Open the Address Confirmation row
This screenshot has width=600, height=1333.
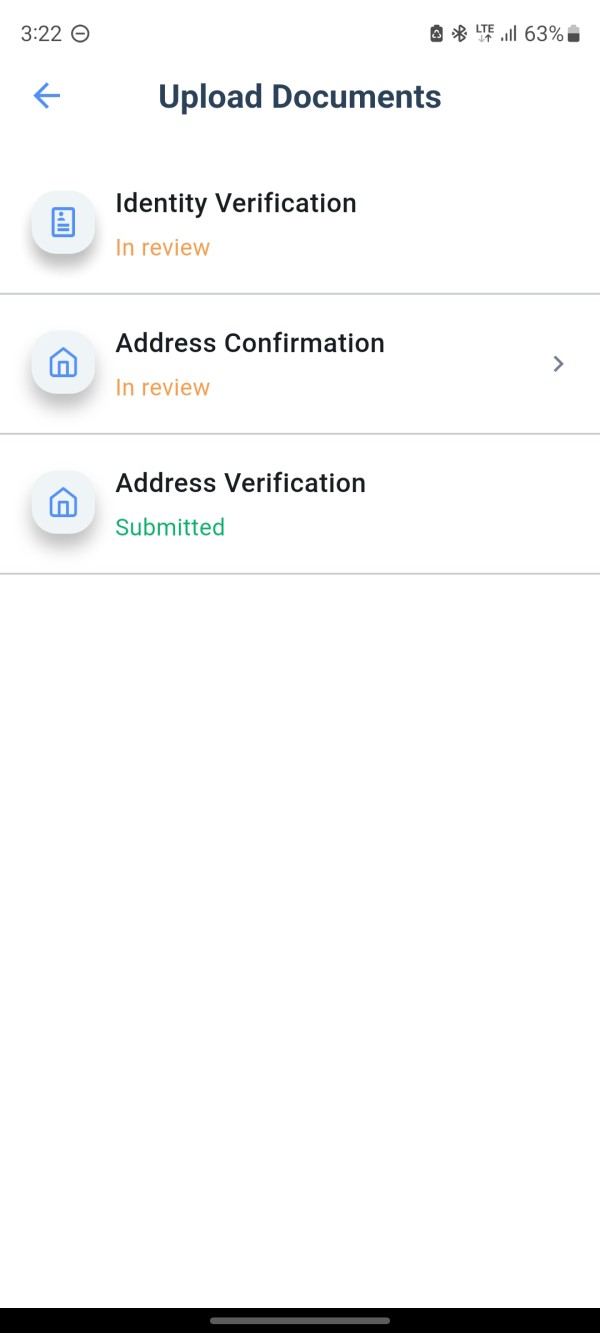pyautogui.click(x=300, y=364)
